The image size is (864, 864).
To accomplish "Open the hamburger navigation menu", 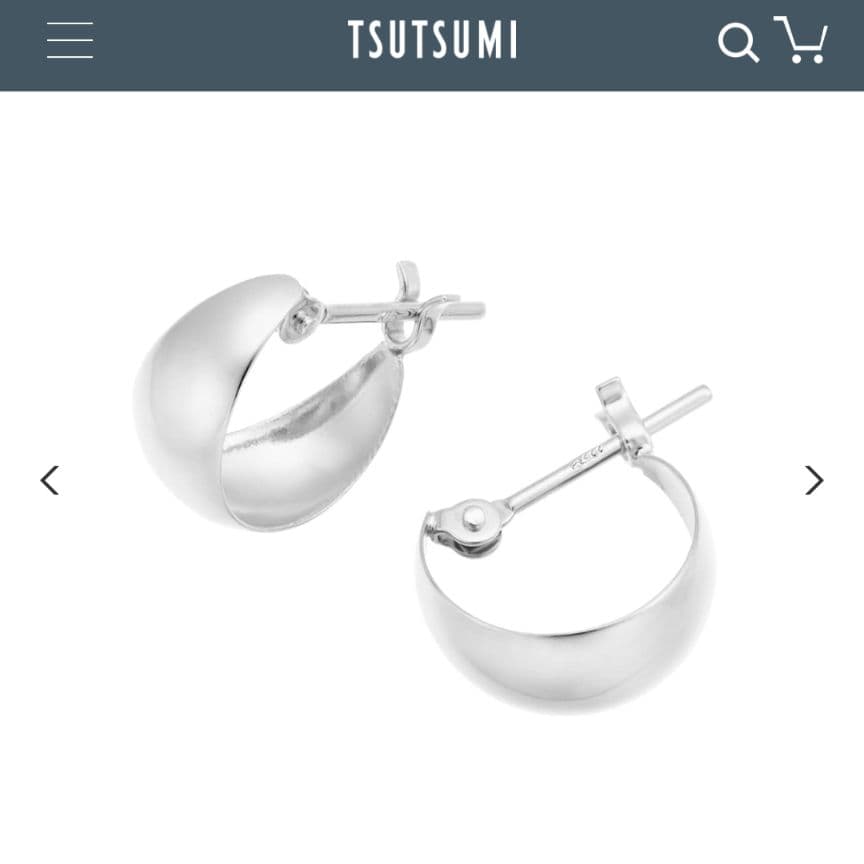I will click(69, 41).
